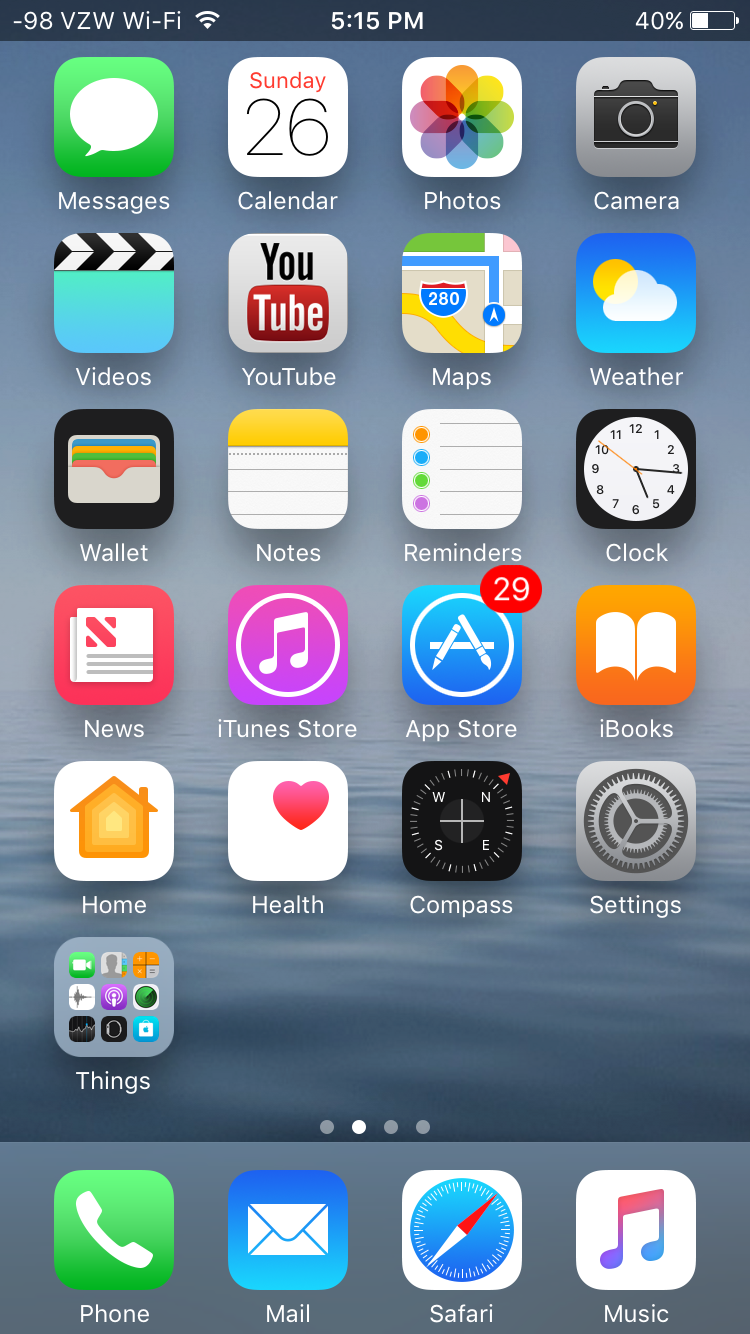
Task: Open the Health app
Action: (x=288, y=821)
